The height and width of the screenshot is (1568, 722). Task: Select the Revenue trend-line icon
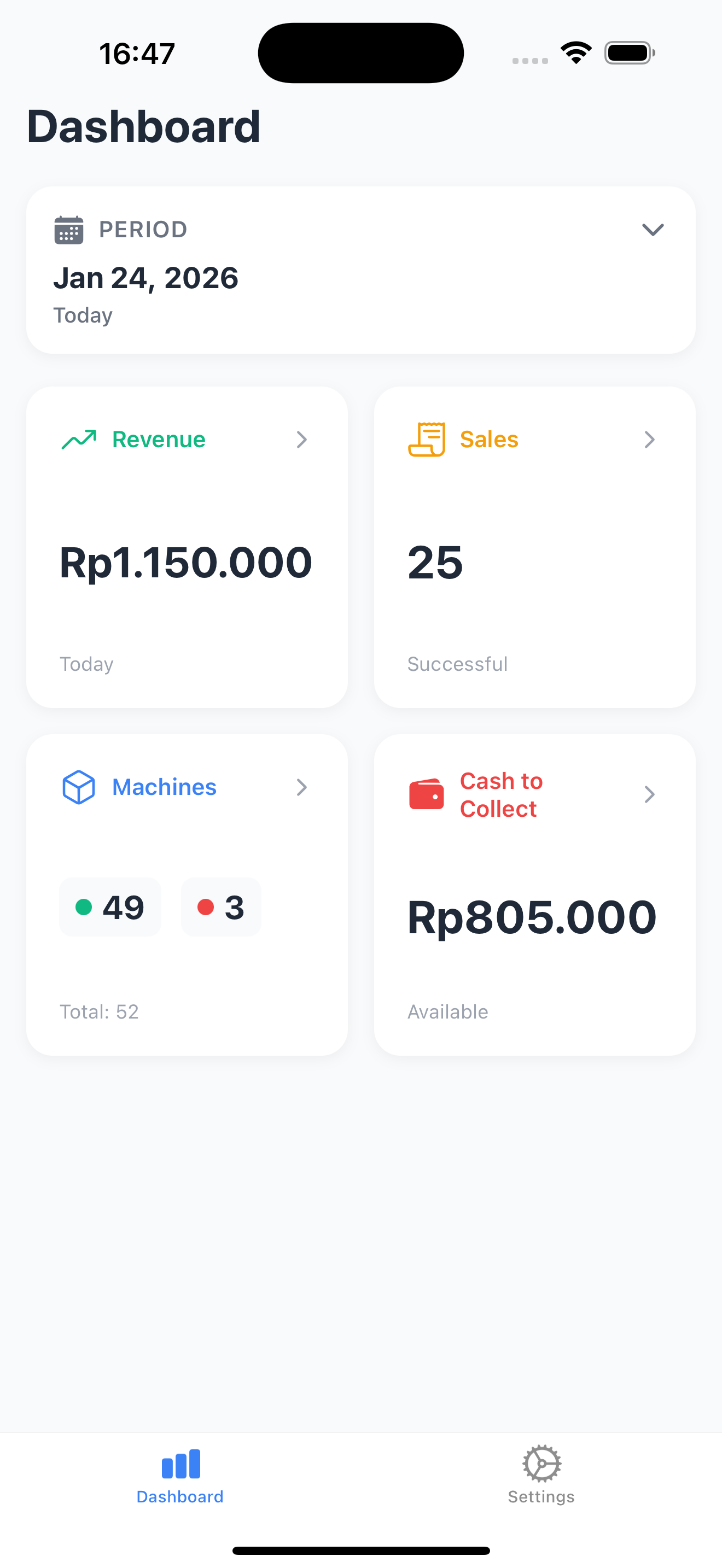point(80,439)
